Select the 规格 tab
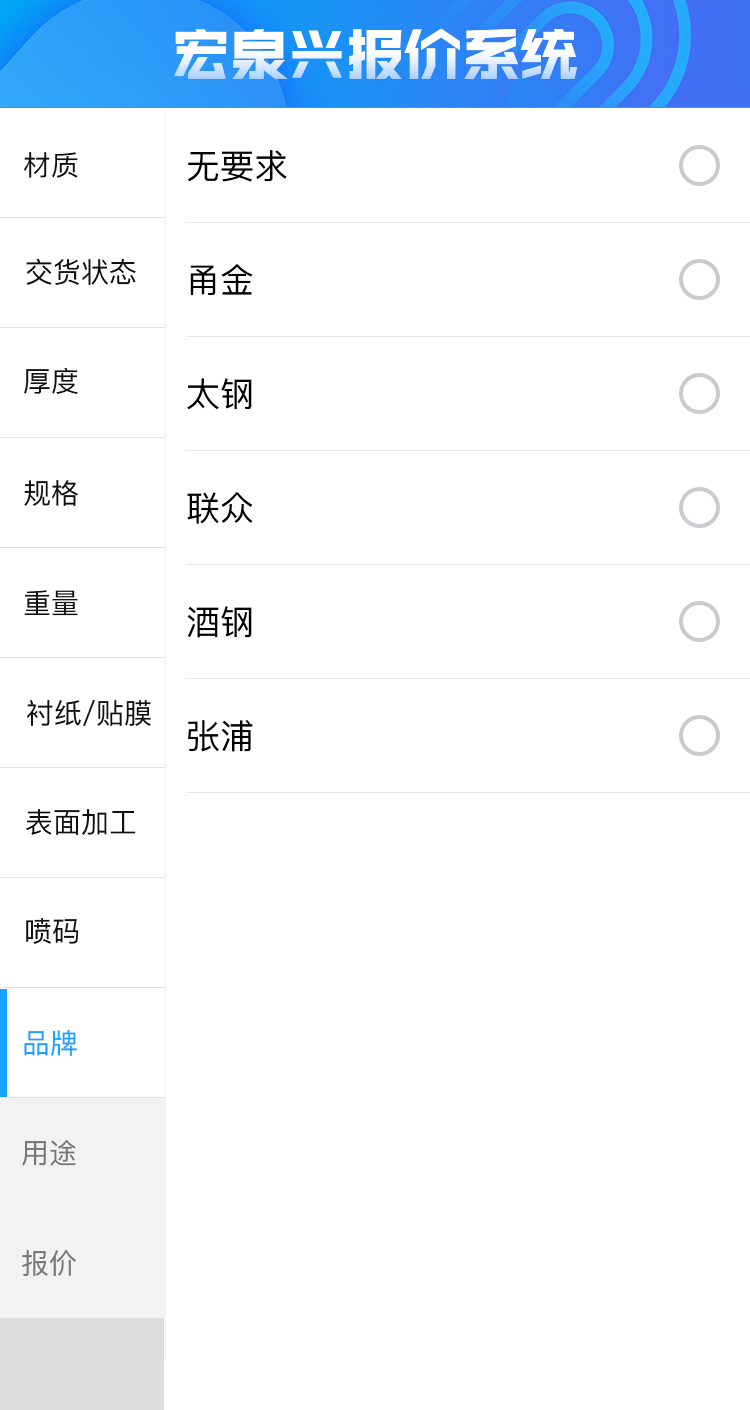The width and height of the screenshot is (750, 1410). coord(82,493)
